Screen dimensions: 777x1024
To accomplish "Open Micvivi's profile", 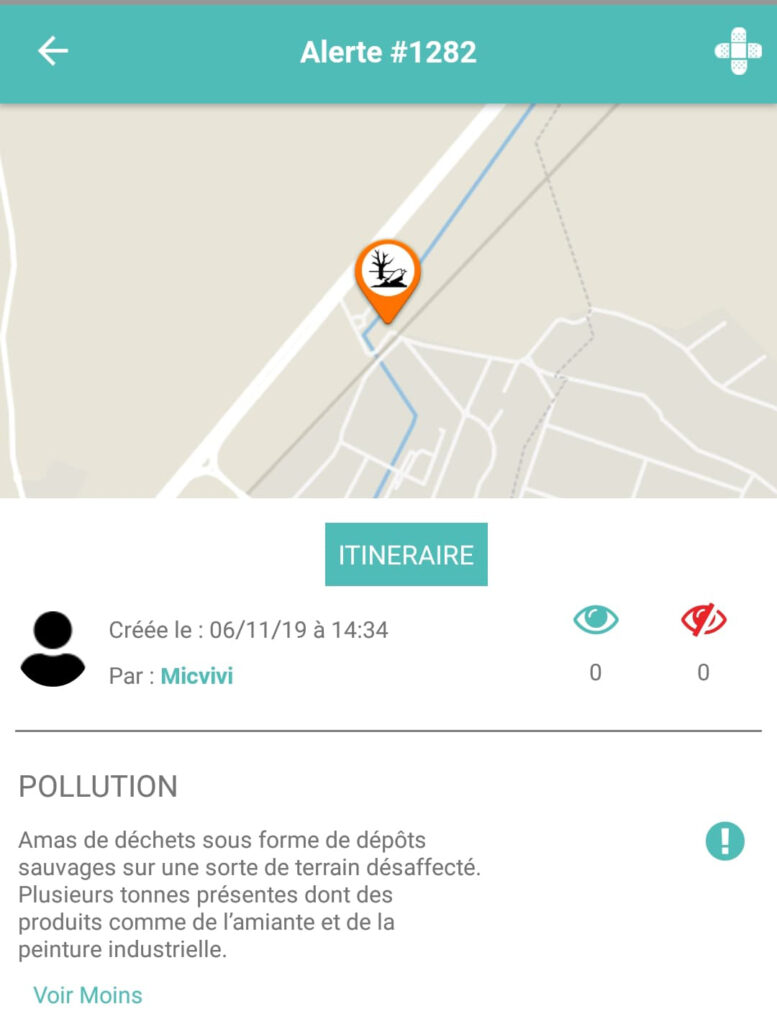I will tap(197, 676).
